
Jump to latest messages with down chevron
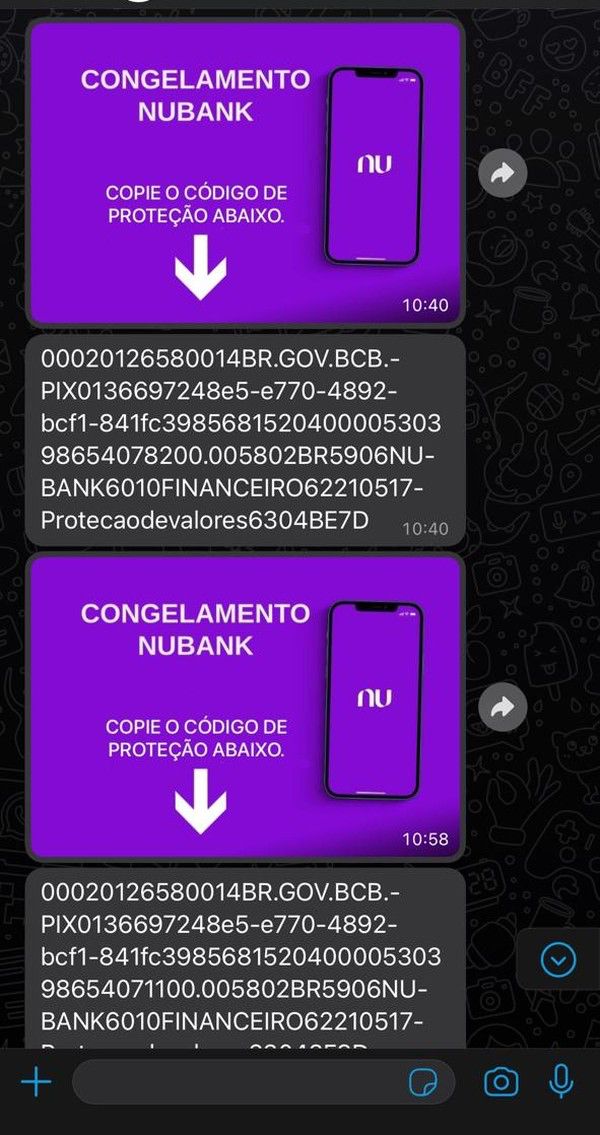(x=557, y=960)
